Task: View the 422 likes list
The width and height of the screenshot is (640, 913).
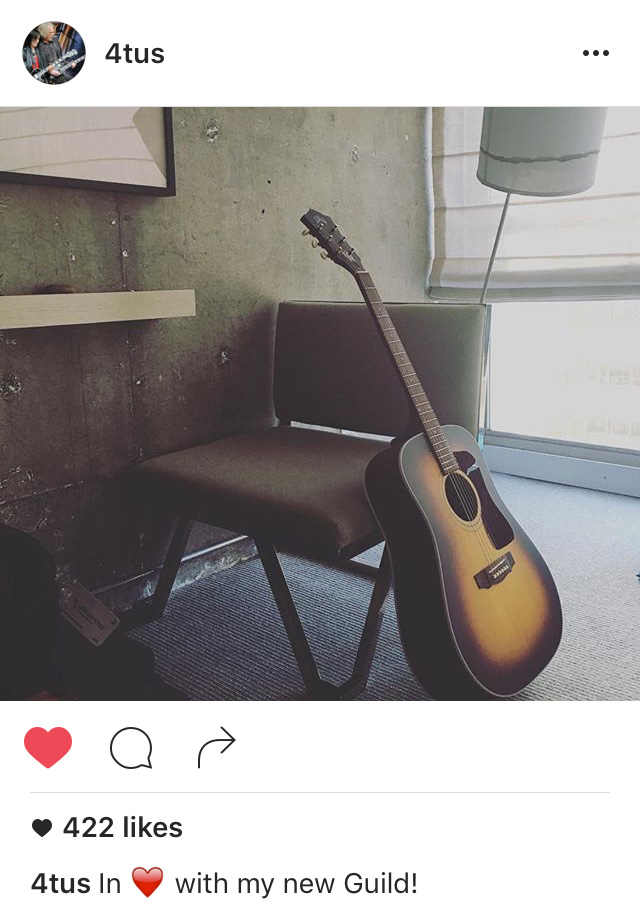Action: pyautogui.click(x=122, y=827)
